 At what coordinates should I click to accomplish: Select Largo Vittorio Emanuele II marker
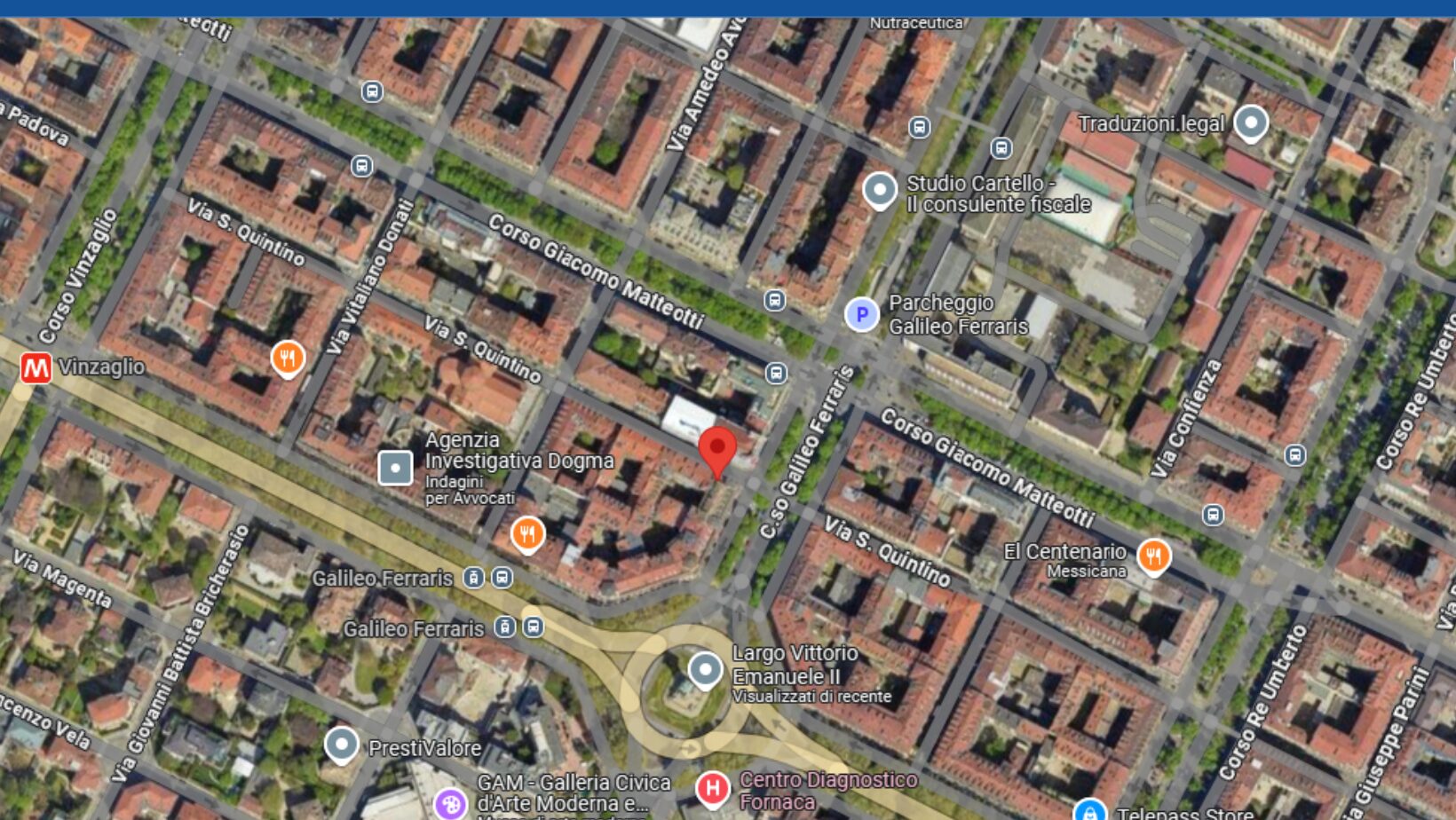point(705,669)
